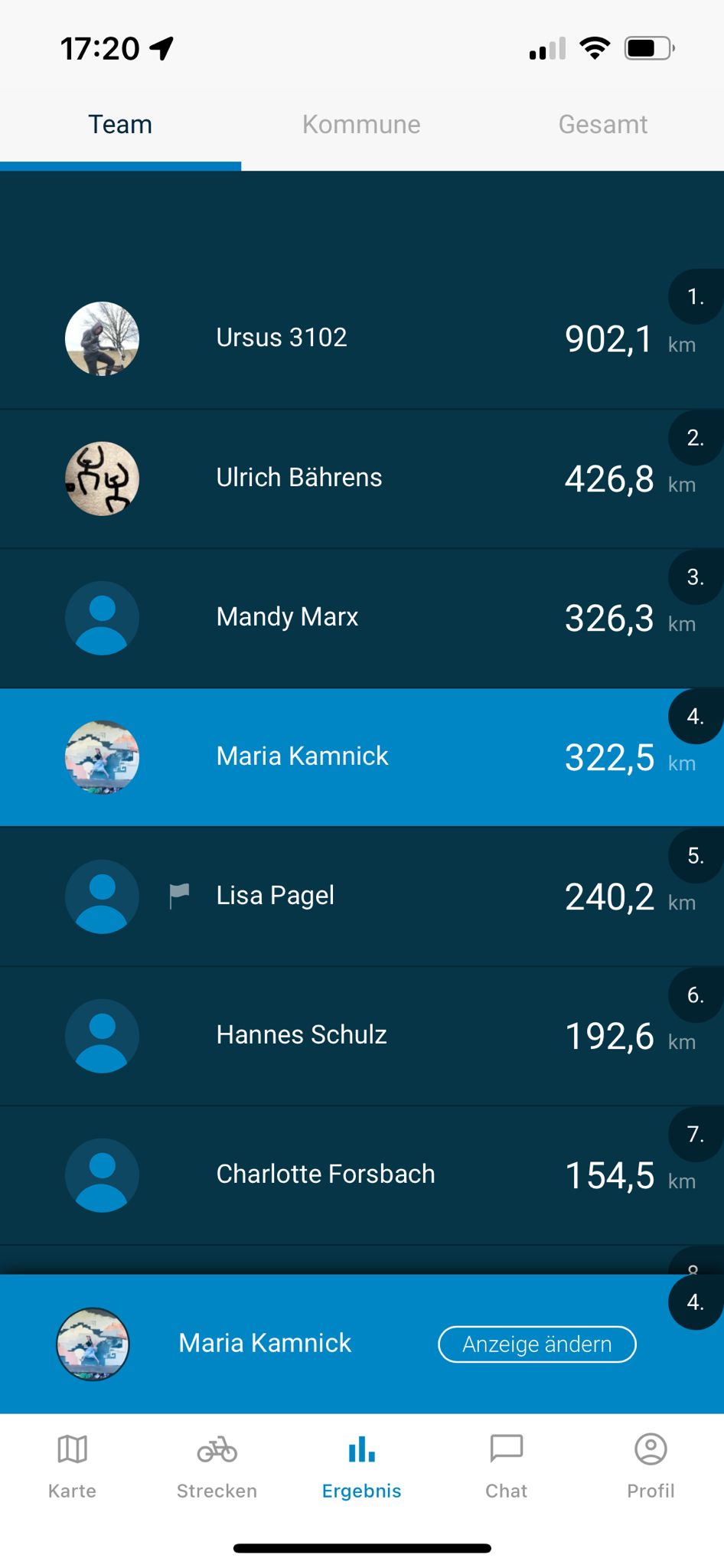
Task: Open the Profil tab
Action: [x=651, y=1465]
